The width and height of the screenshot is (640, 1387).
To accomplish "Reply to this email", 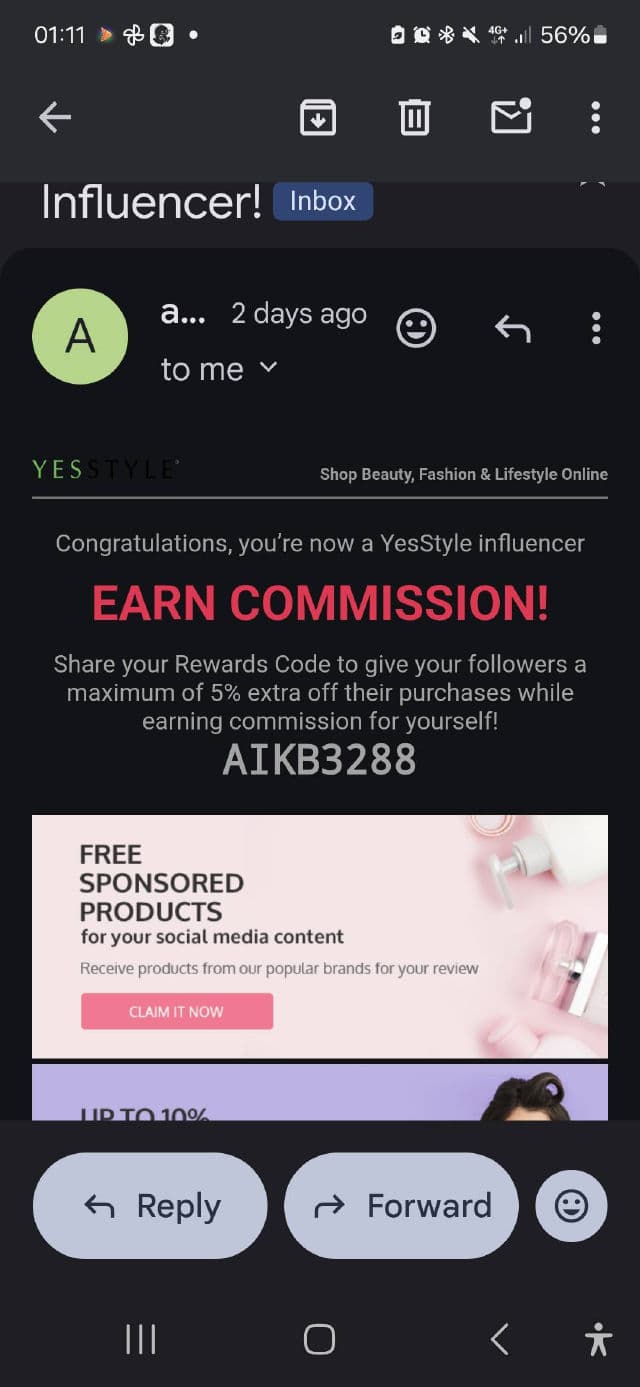I will point(150,1206).
